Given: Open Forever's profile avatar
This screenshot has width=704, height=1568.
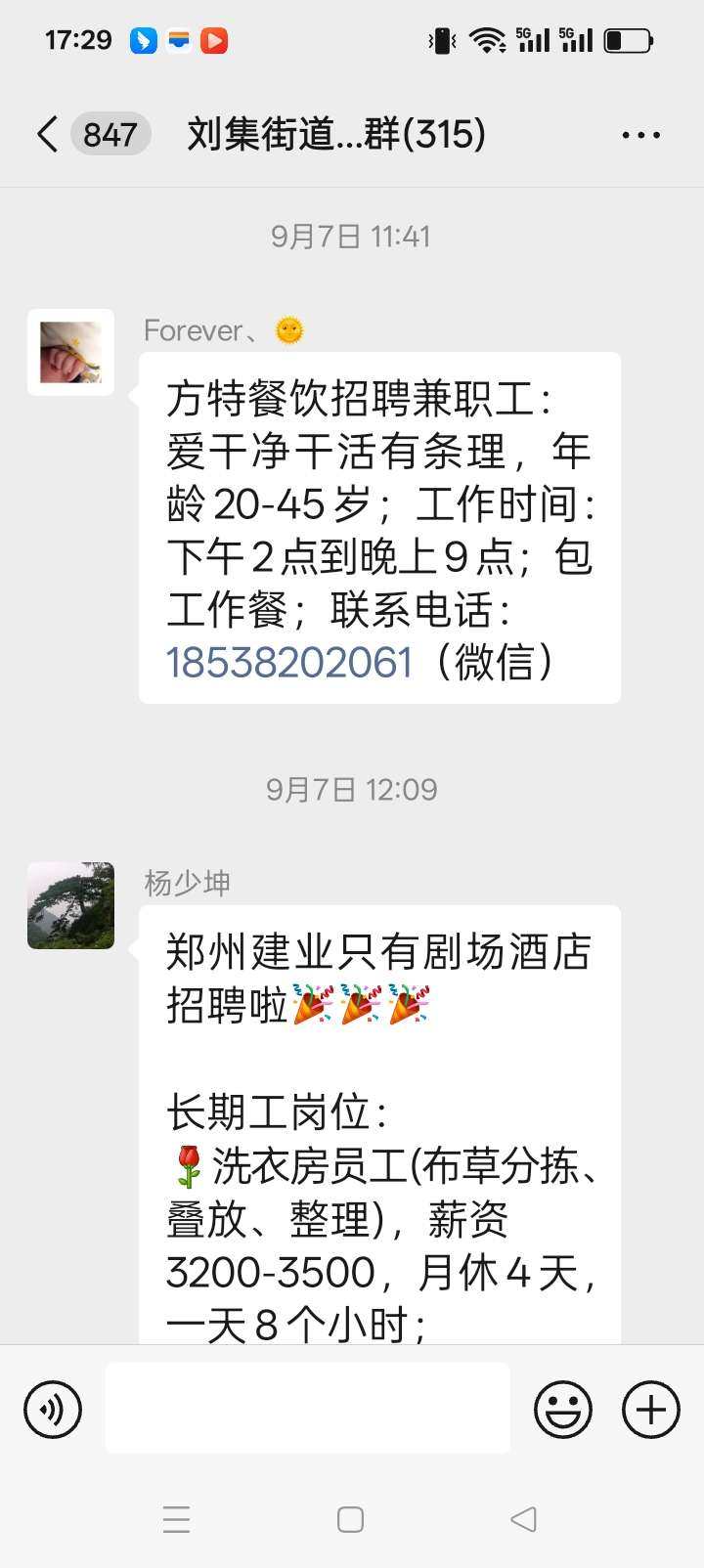Looking at the screenshot, I should tap(70, 352).
